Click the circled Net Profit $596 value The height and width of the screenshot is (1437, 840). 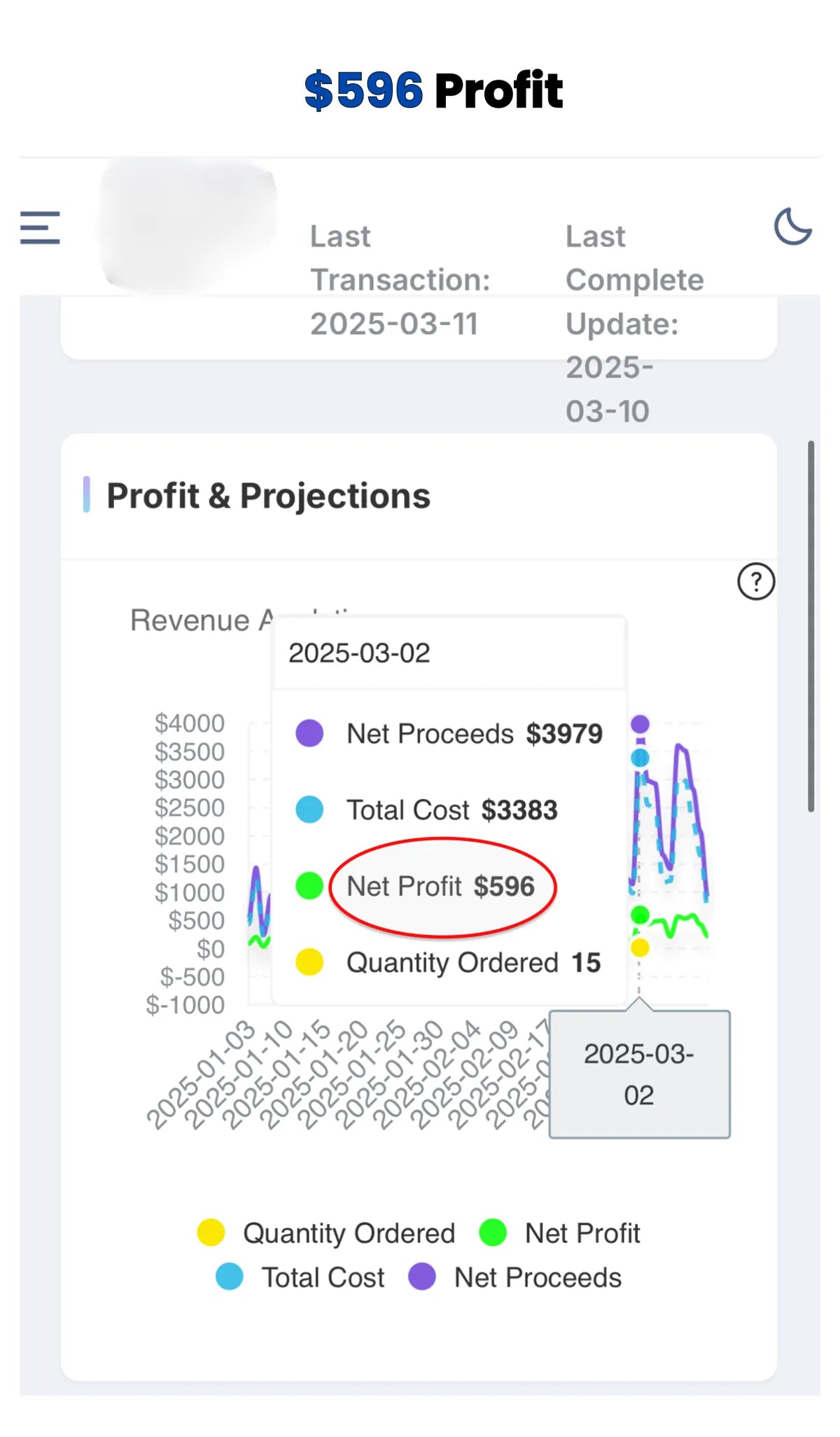[x=442, y=887]
